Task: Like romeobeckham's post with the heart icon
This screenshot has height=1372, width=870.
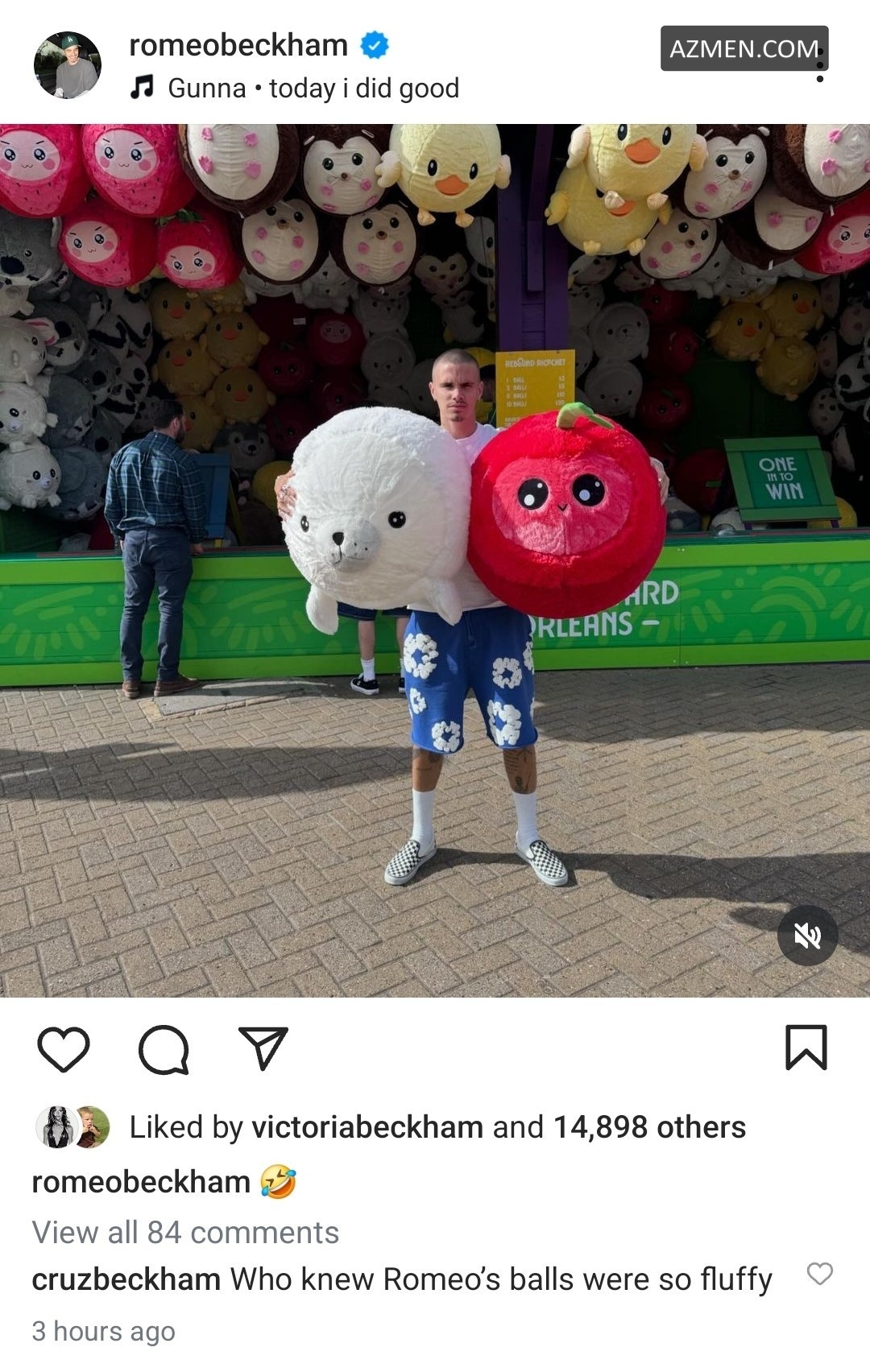Action: [63, 1049]
